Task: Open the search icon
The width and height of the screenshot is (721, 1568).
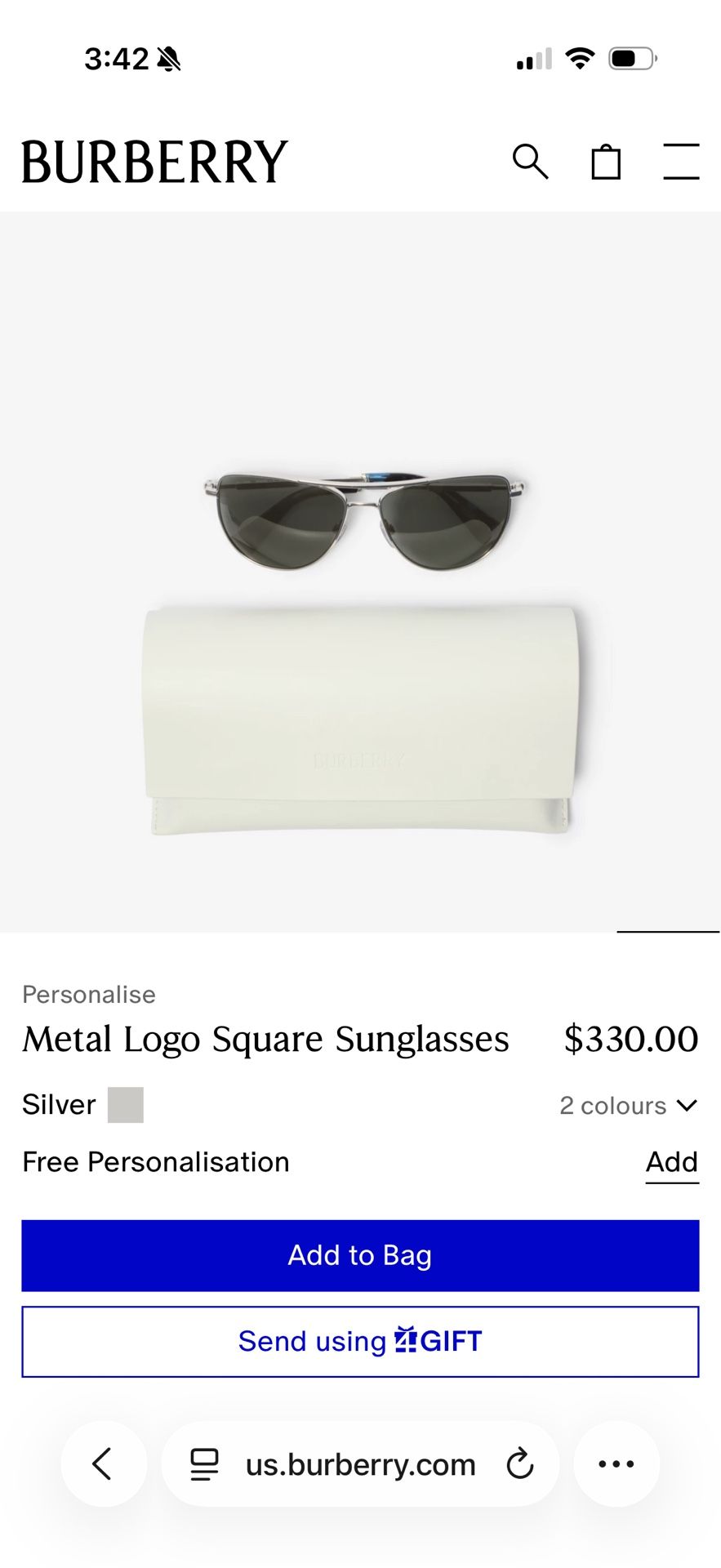Action: tap(531, 161)
